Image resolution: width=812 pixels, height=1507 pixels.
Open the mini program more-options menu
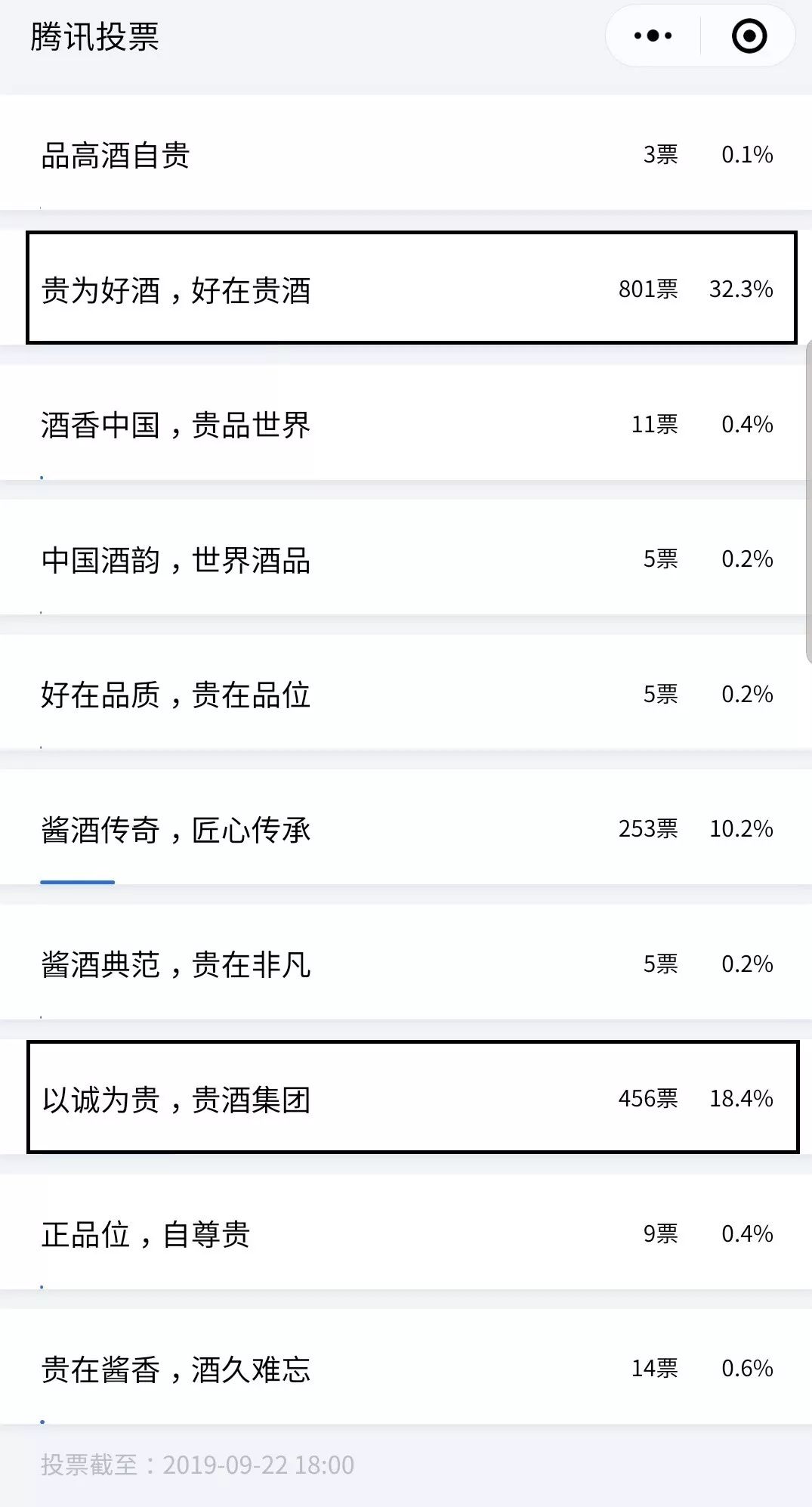(653, 36)
